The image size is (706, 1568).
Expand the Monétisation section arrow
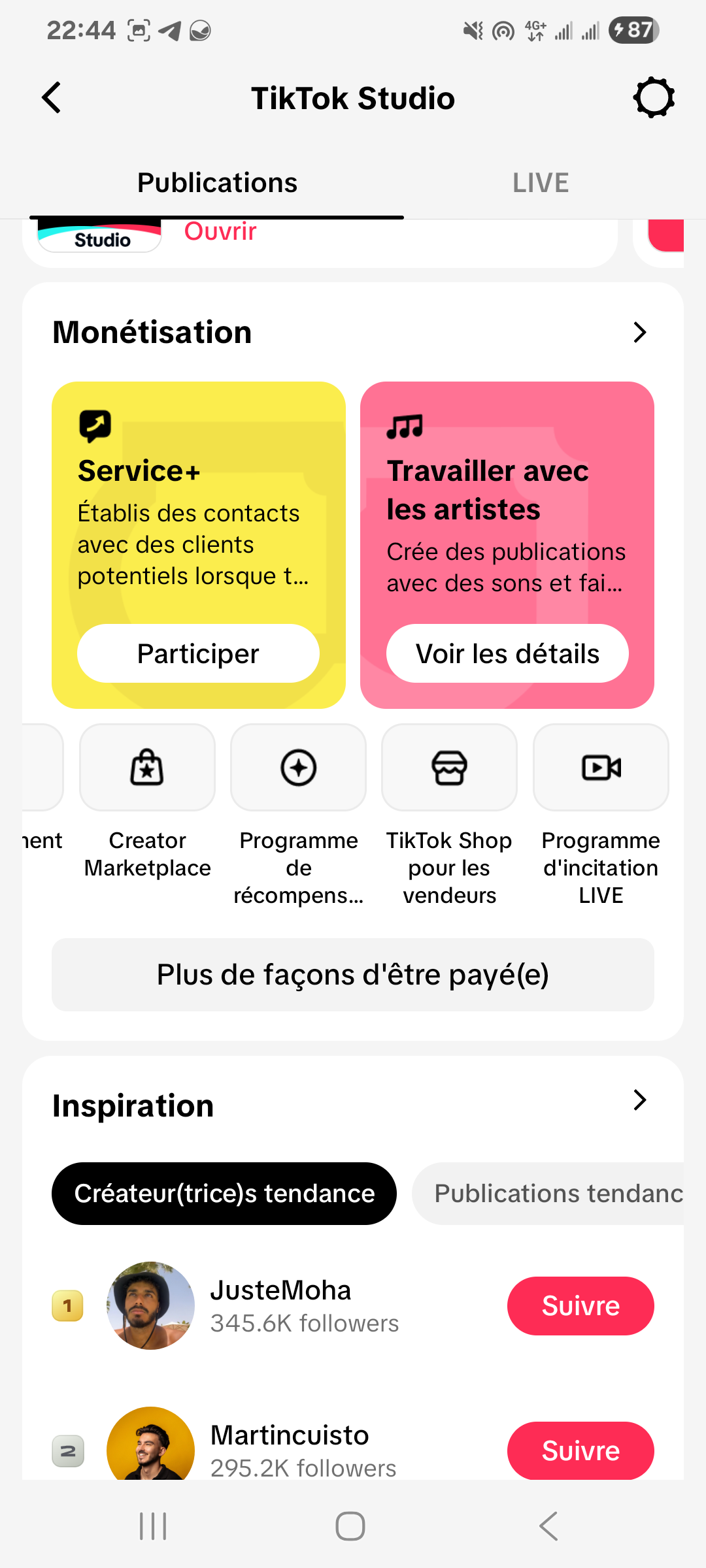(639, 333)
